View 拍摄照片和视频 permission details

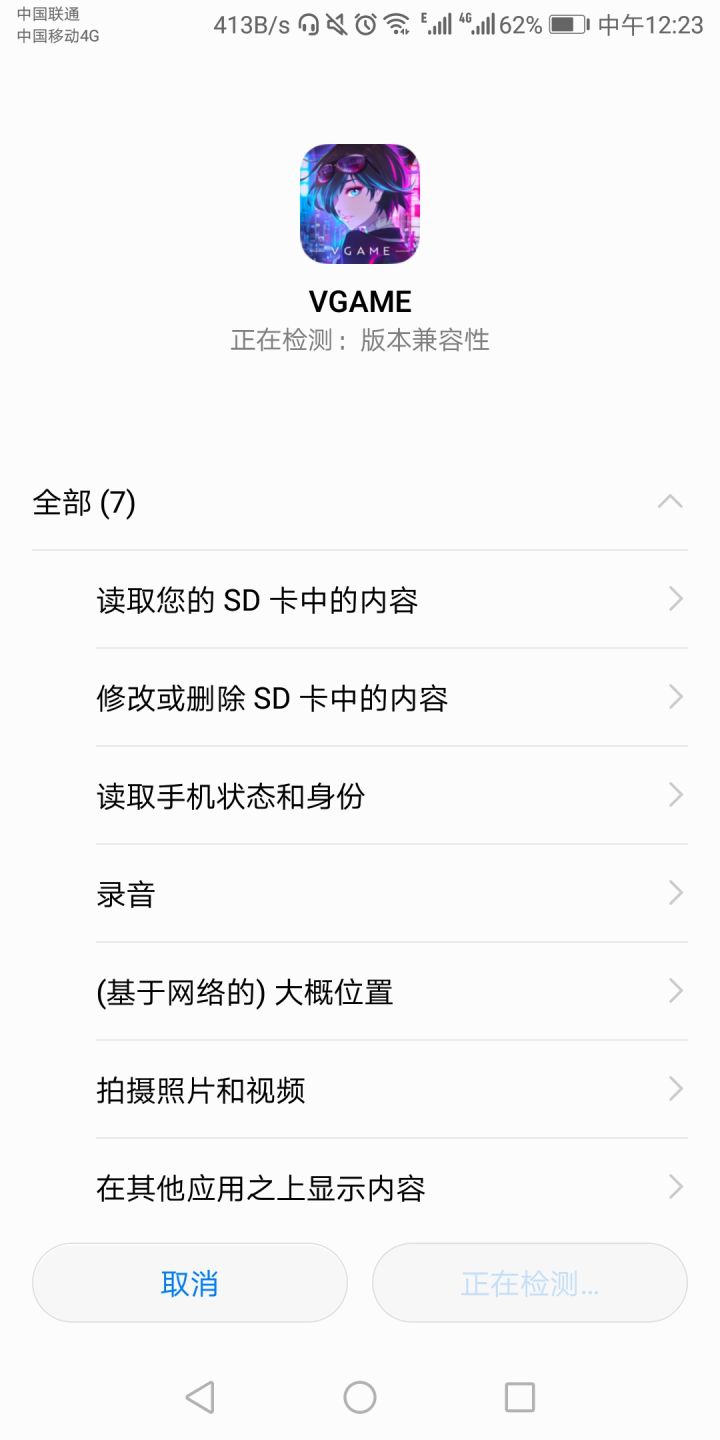392,1090
